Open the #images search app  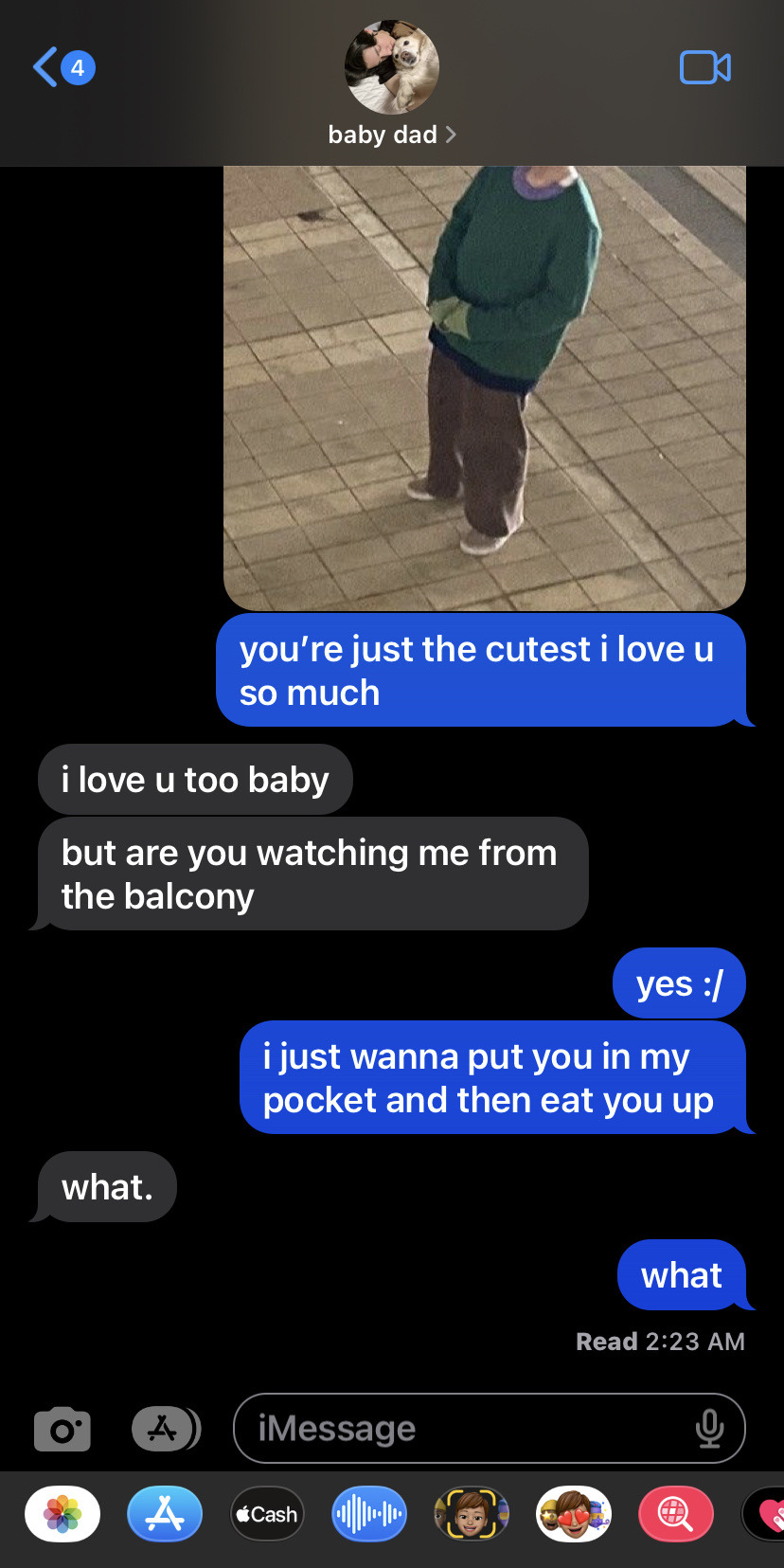[x=675, y=1514]
